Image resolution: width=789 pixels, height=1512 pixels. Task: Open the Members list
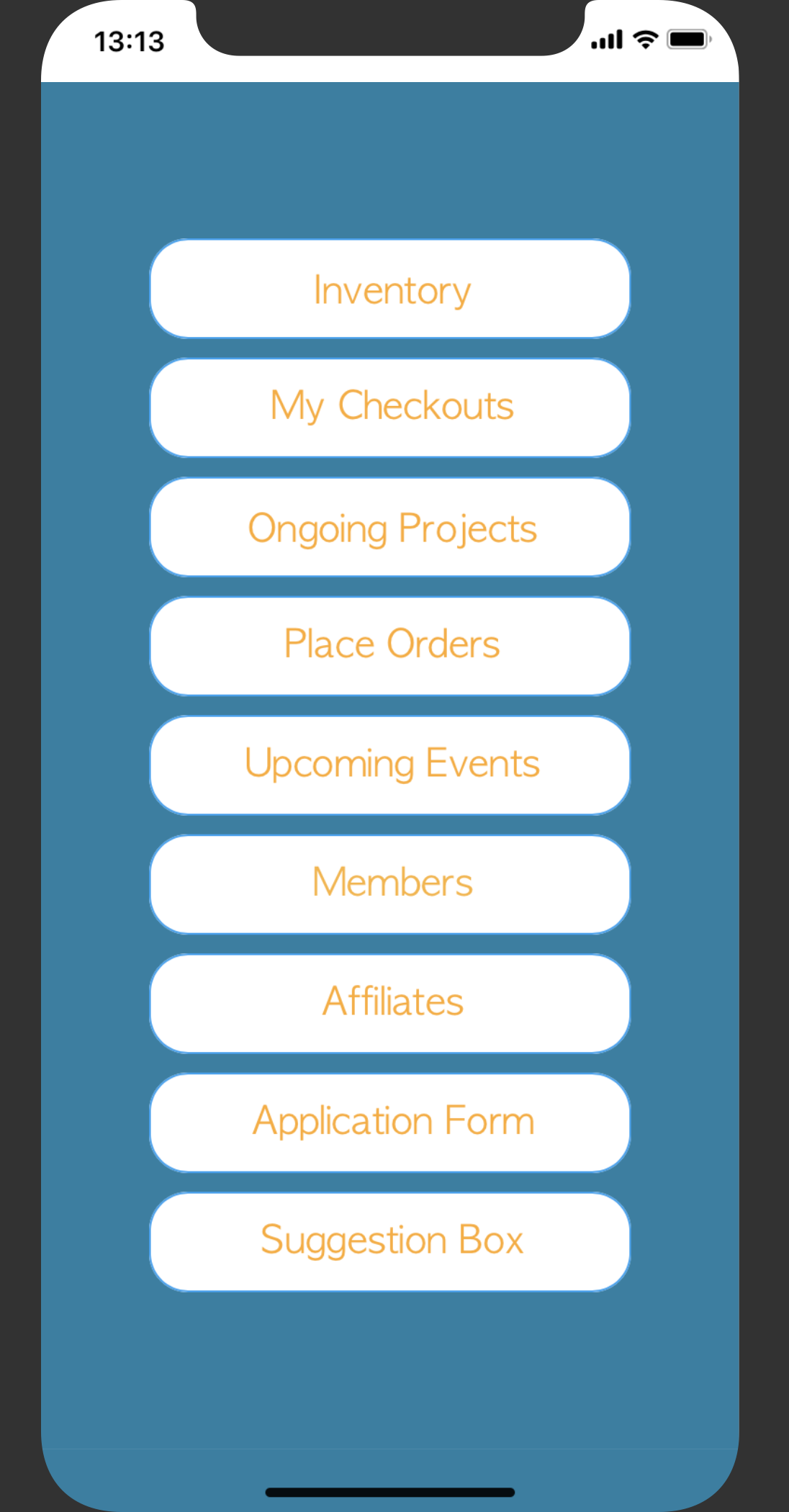tap(390, 884)
